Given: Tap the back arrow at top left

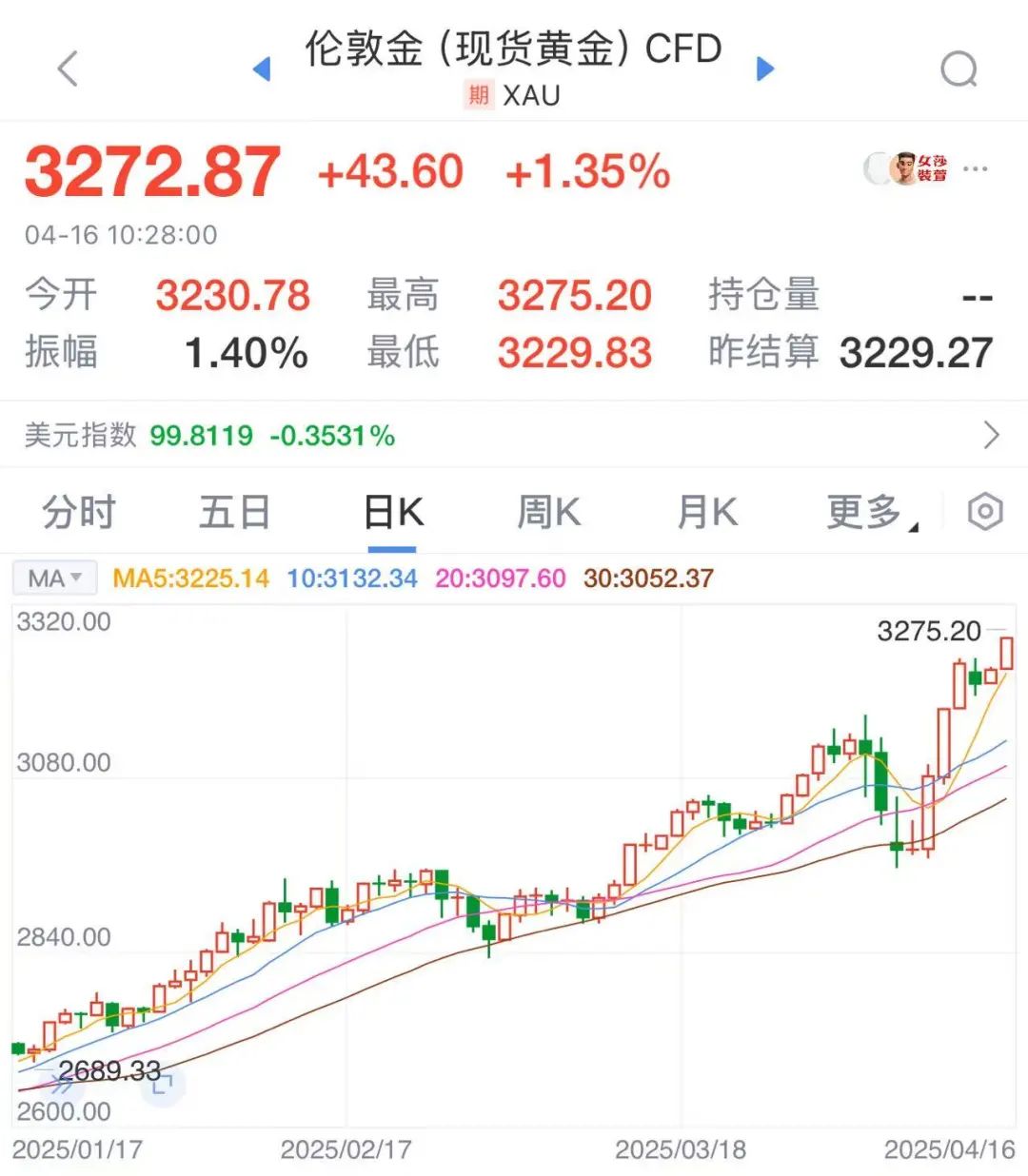Looking at the screenshot, I should (x=65, y=69).
